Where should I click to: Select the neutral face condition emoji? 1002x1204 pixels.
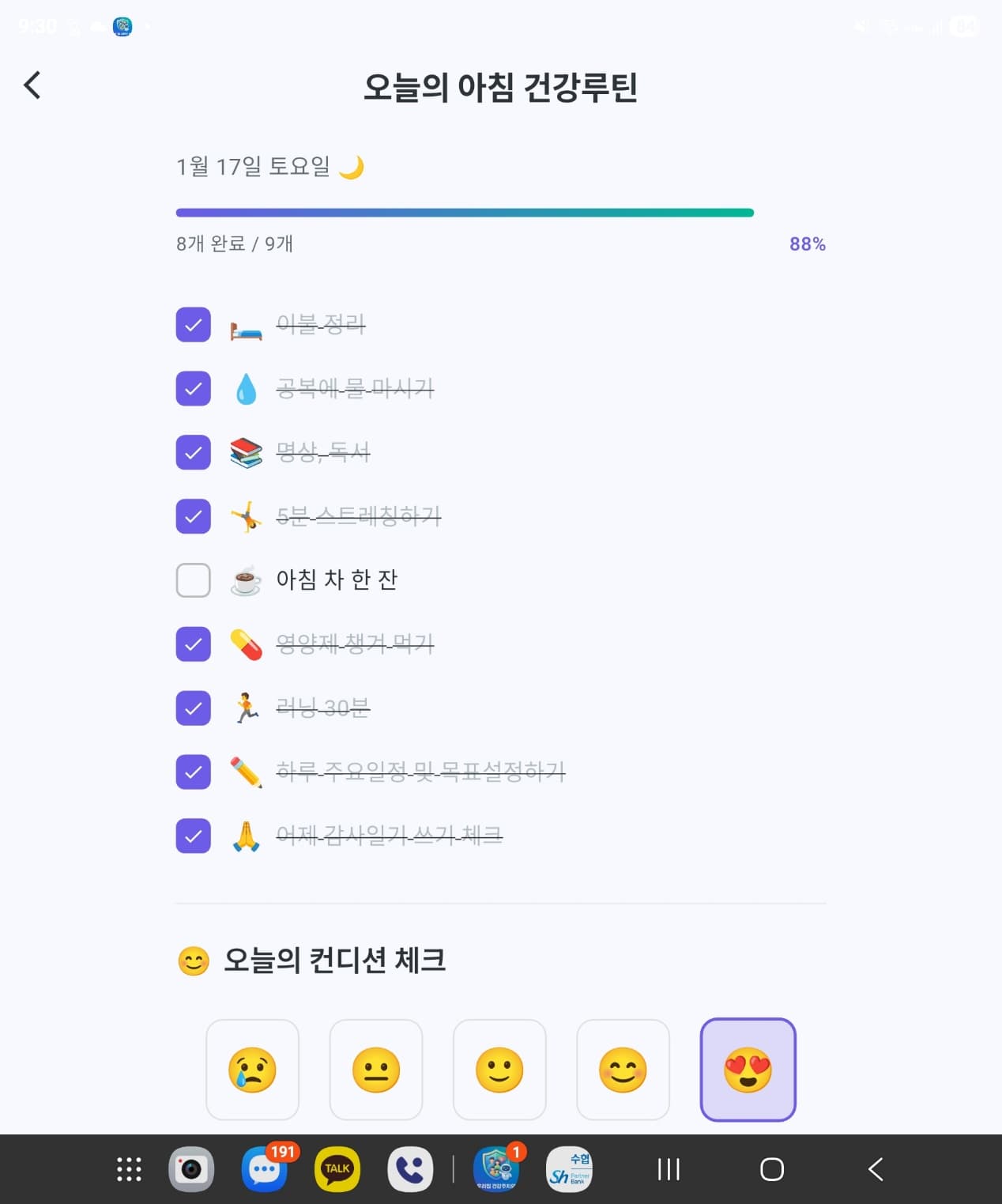(x=376, y=1070)
